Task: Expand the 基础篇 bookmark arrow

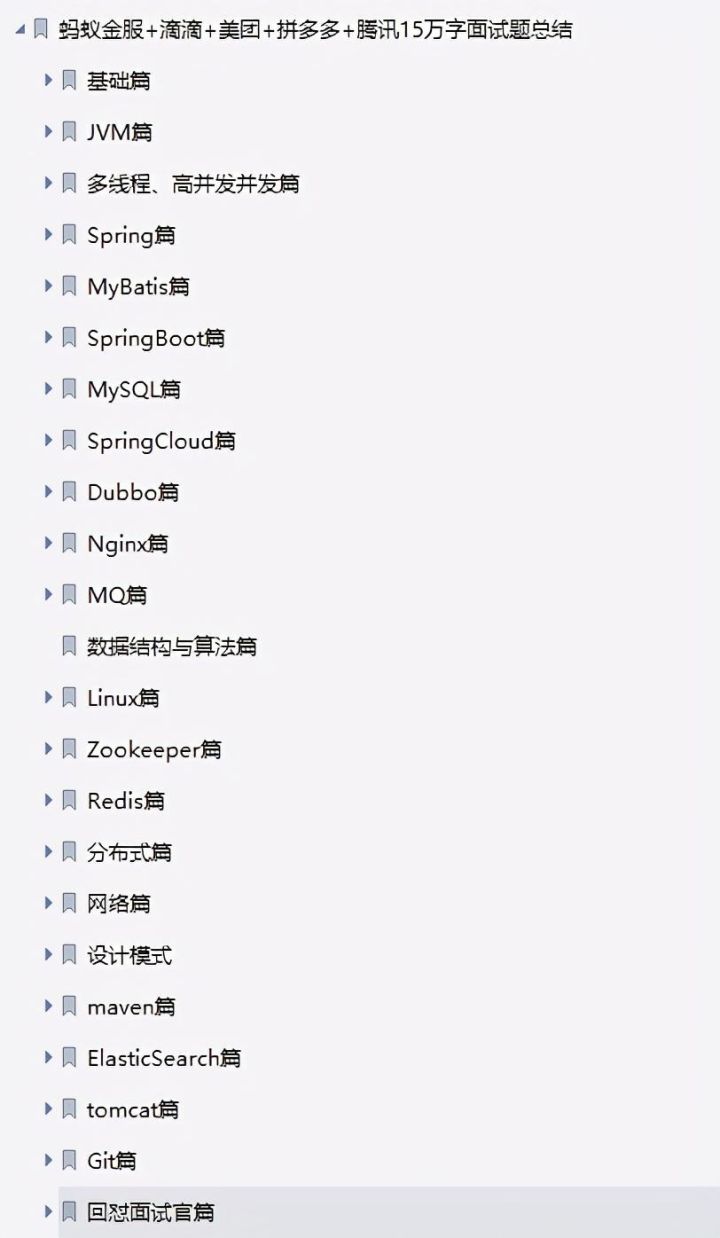Action: (x=48, y=80)
